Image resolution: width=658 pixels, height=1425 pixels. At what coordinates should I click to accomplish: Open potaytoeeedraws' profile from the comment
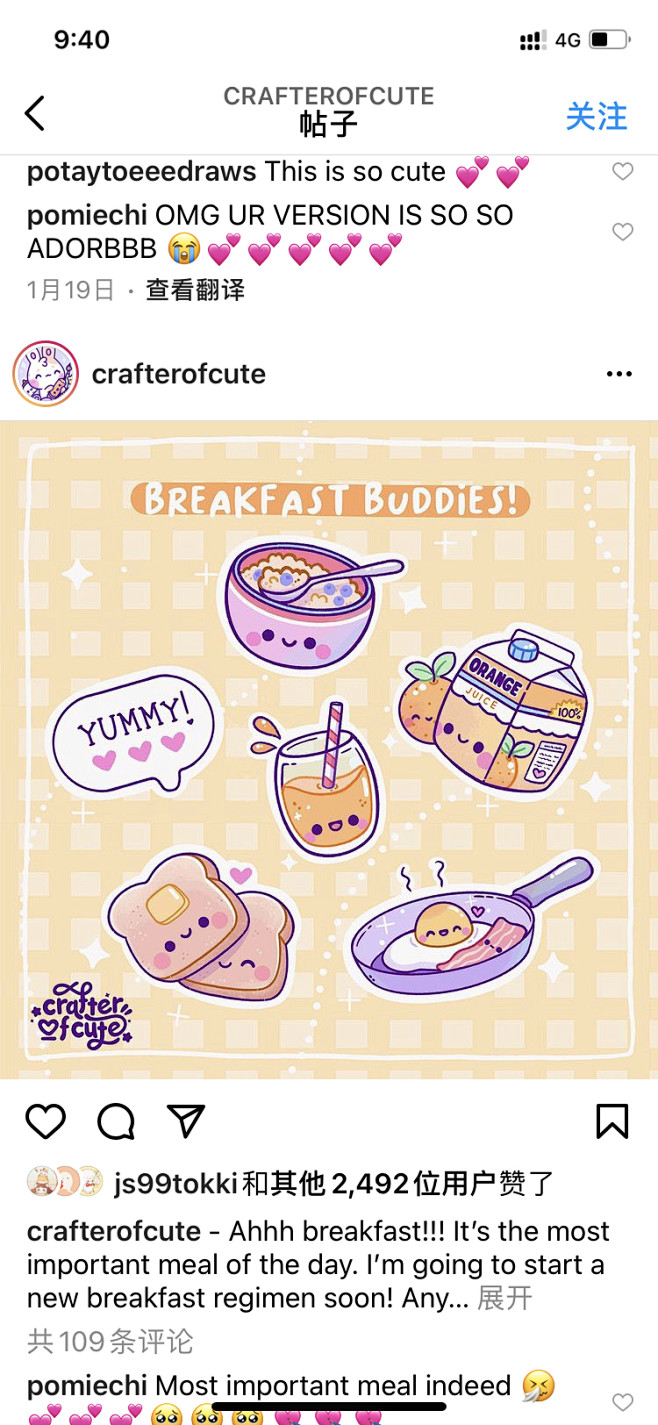coord(141,172)
